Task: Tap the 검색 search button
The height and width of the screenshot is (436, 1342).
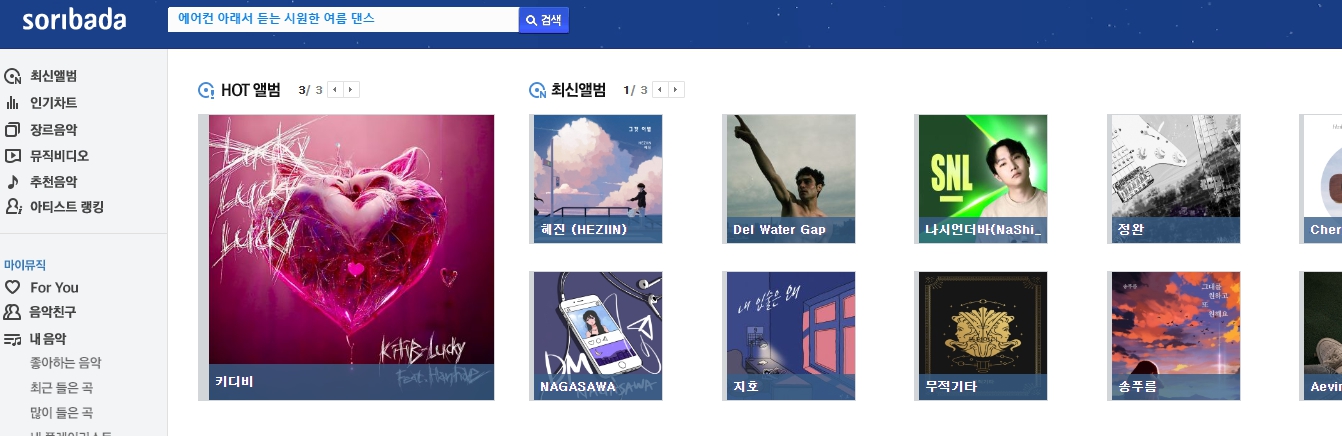Action: pyautogui.click(x=544, y=20)
